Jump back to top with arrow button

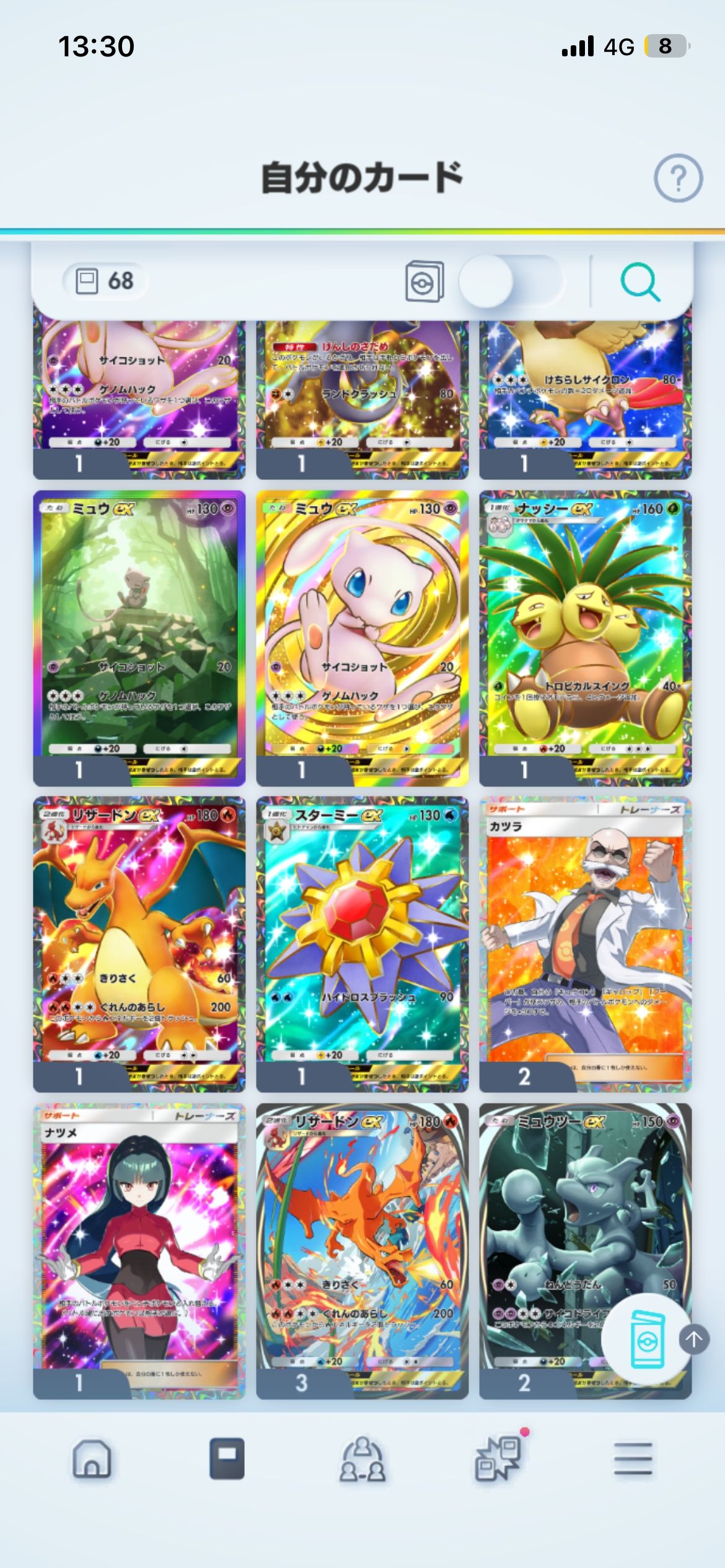[x=693, y=1339]
